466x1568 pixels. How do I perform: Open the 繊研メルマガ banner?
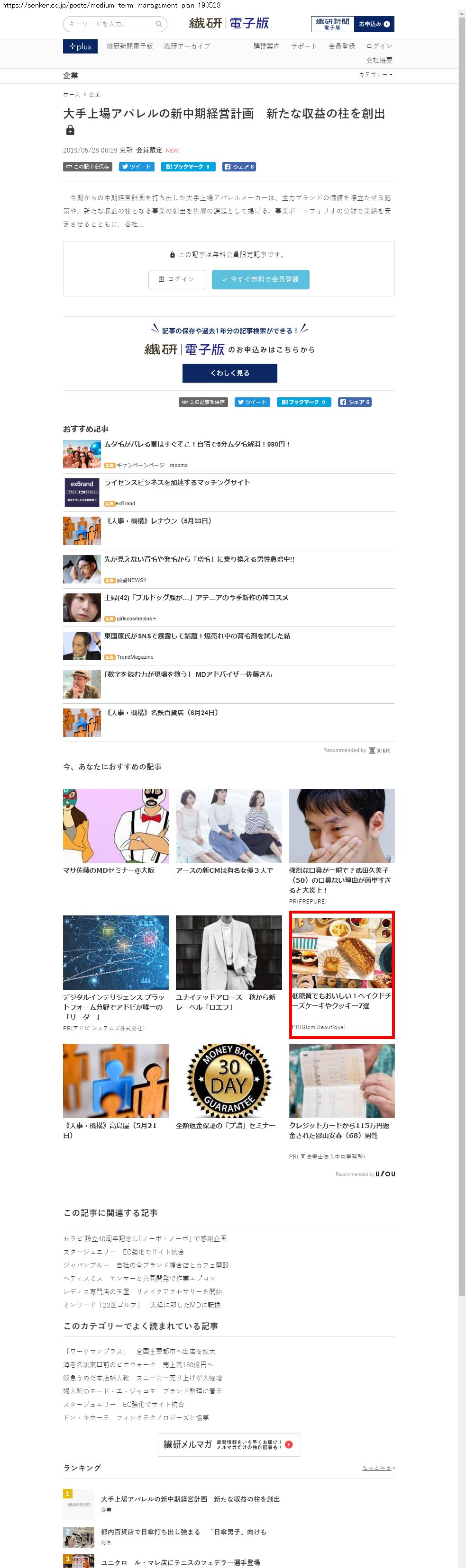coord(228,1444)
